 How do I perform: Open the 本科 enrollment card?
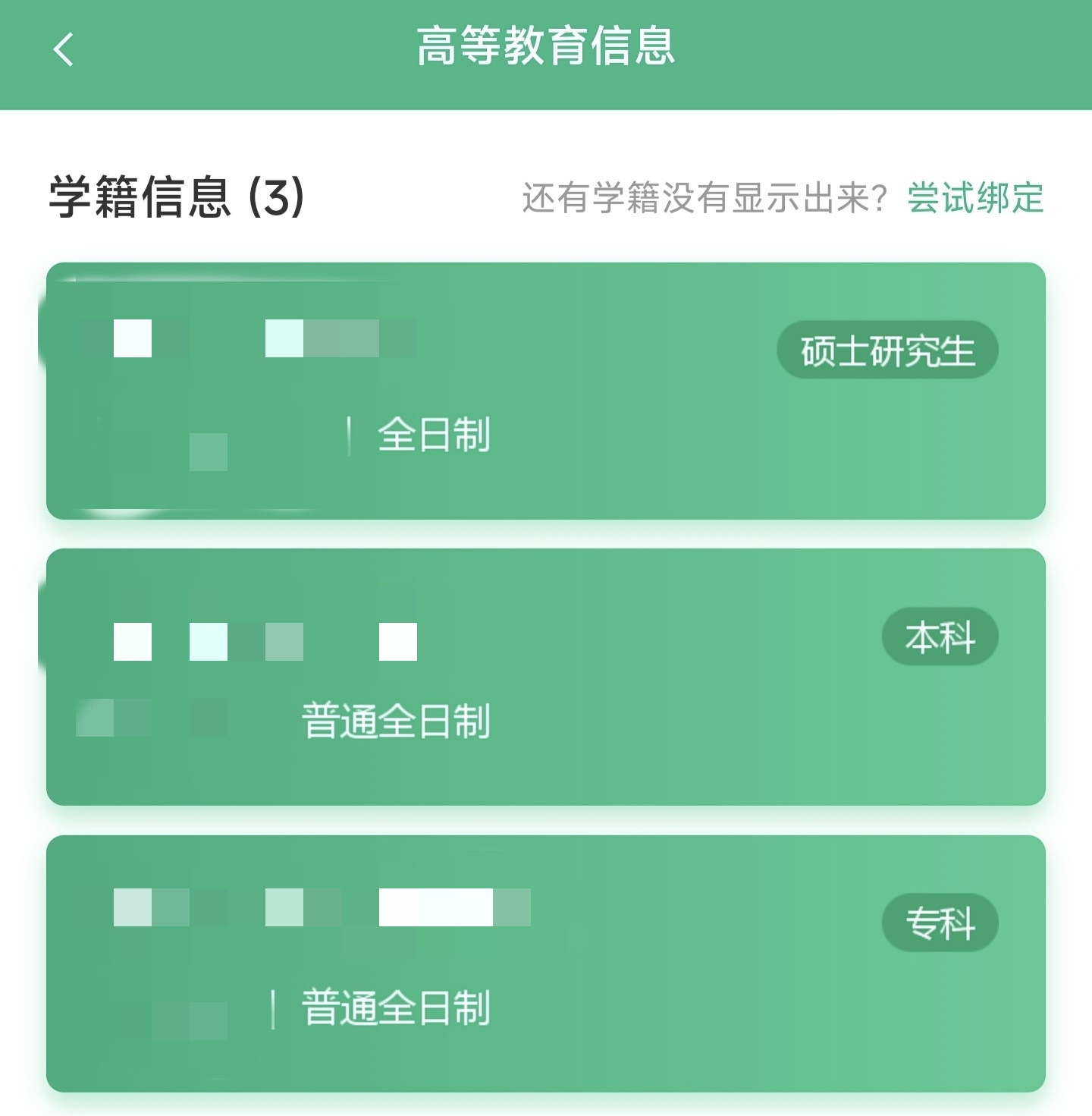click(546, 677)
